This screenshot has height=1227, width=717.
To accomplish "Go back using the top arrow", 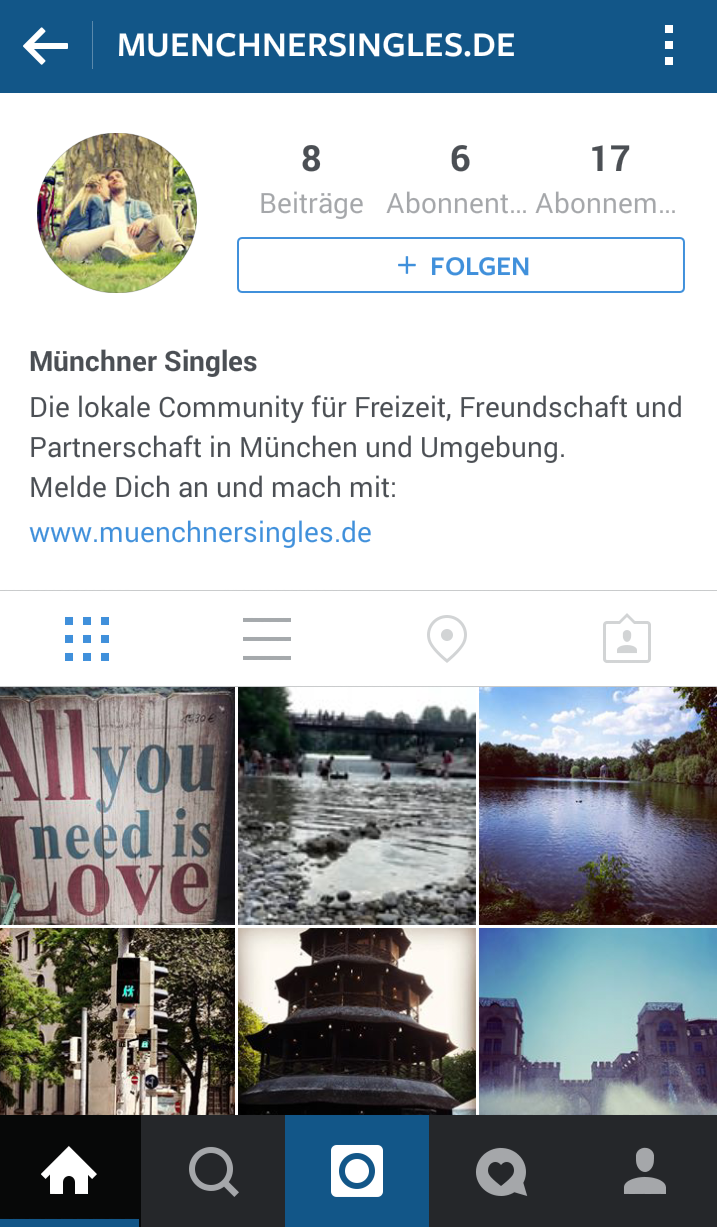I will pyautogui.click(x=46, y=46).
